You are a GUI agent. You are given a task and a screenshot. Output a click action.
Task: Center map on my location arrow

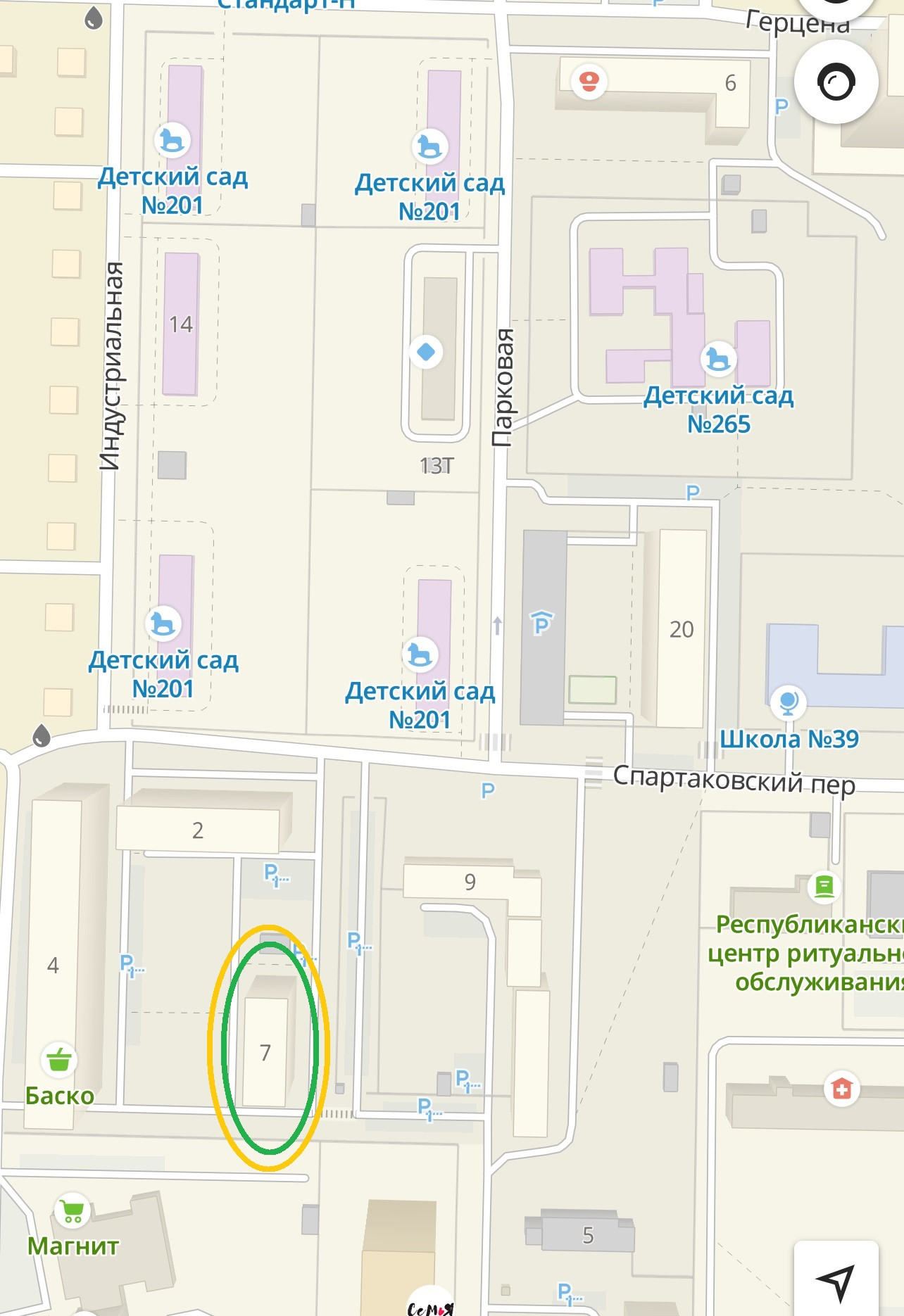coord(836,1282)
